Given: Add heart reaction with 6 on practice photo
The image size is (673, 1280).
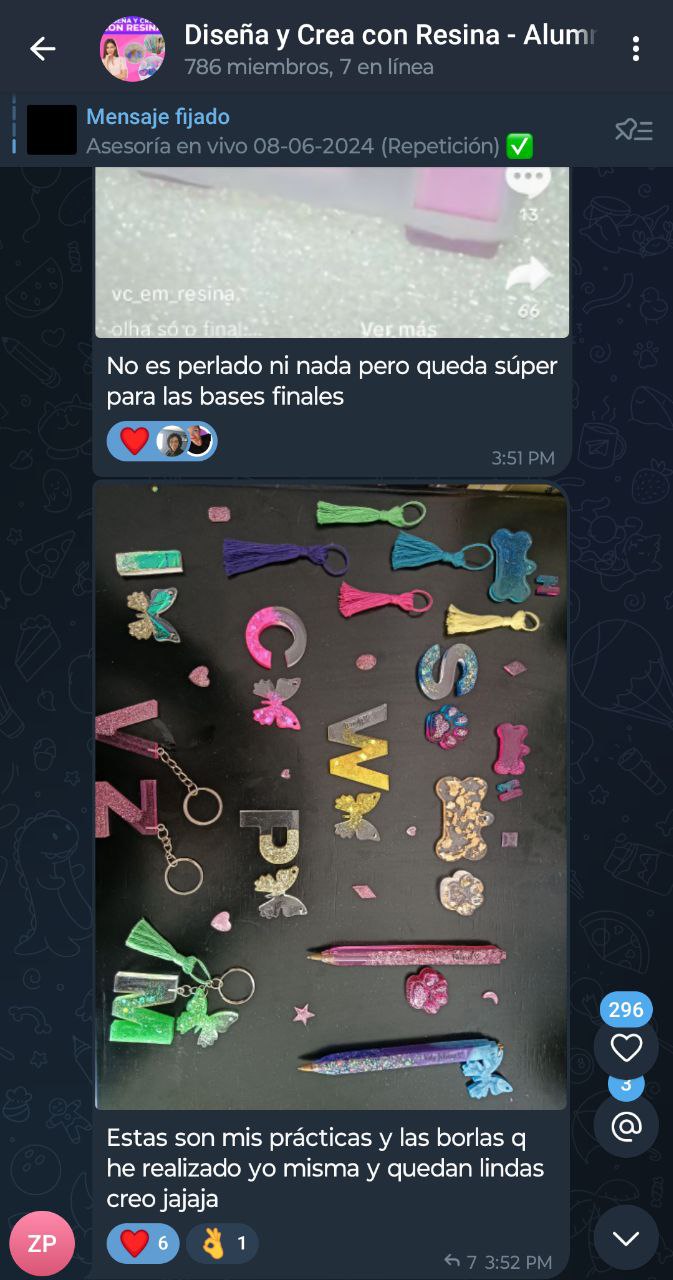Looking at the screenshot, I should click(143, 1244).
